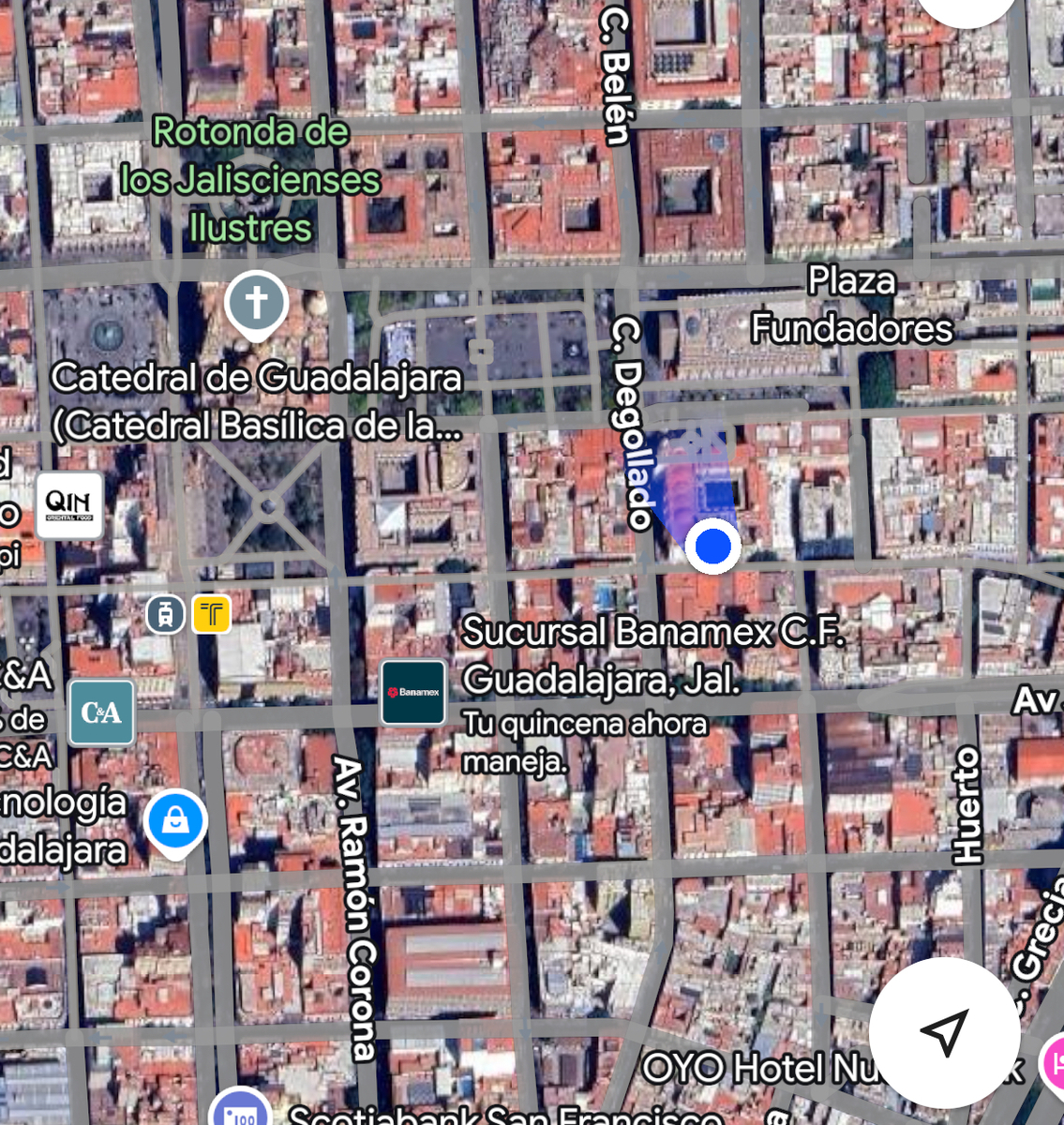Select the QIN Oriental Food marker
This screenshot has width=1064, height=1125.
click(69, 505)
